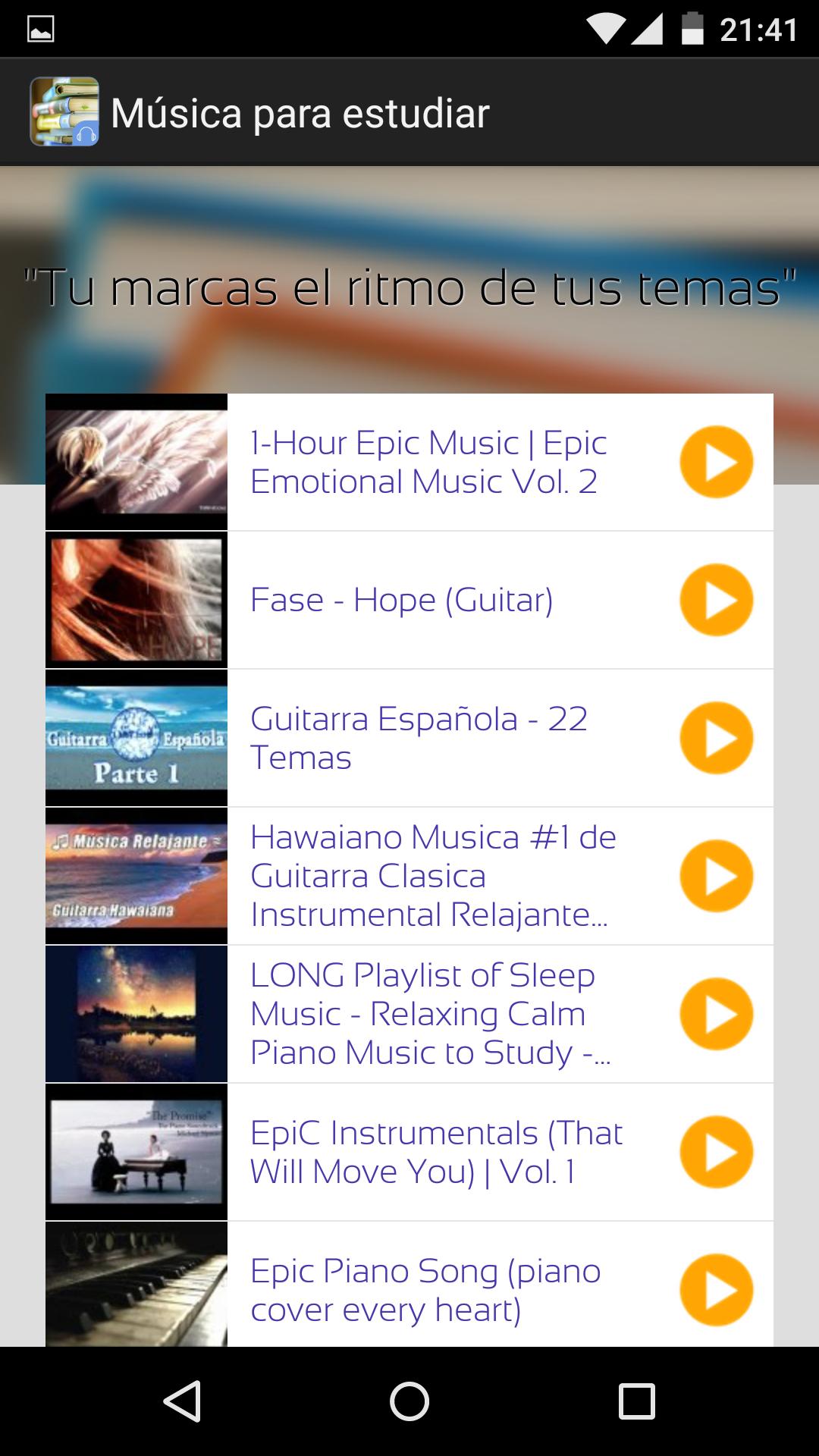Viewport: 819px width, 1456px height.
Task: Select the EpiC Instrumentals song title
Action: tap(436, 1152)
